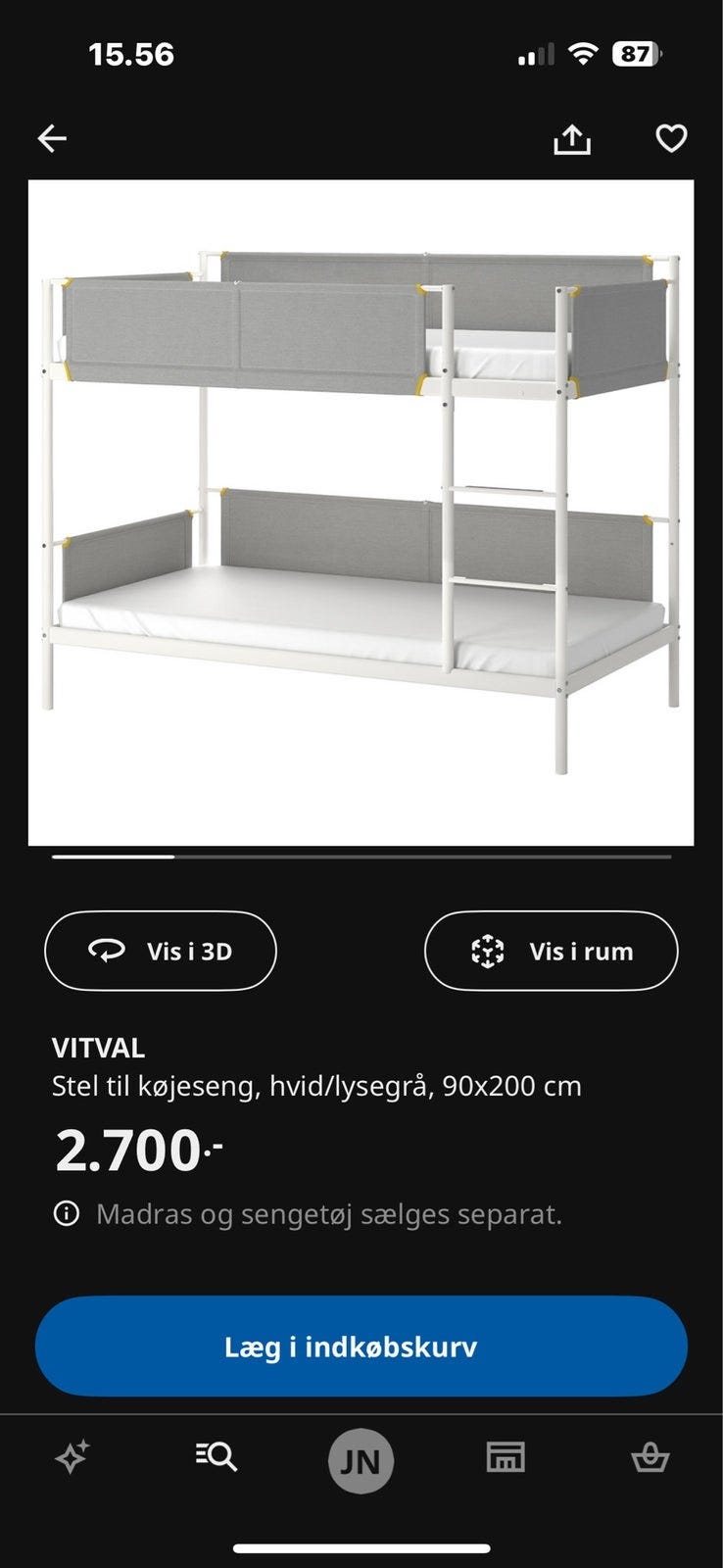Tap the back arrow

point(52,138)
